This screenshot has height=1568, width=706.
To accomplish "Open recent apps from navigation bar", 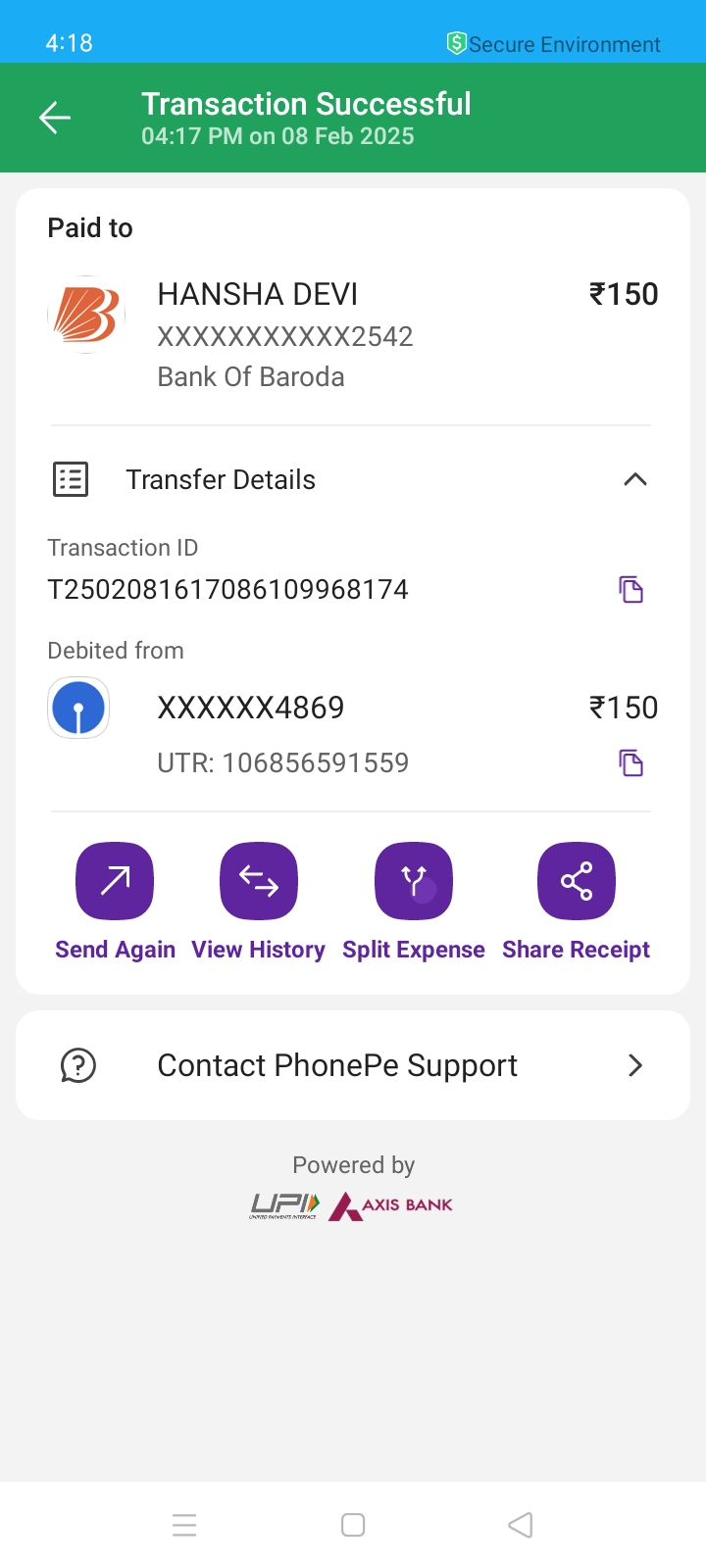I will click(x=184, y=1525).
